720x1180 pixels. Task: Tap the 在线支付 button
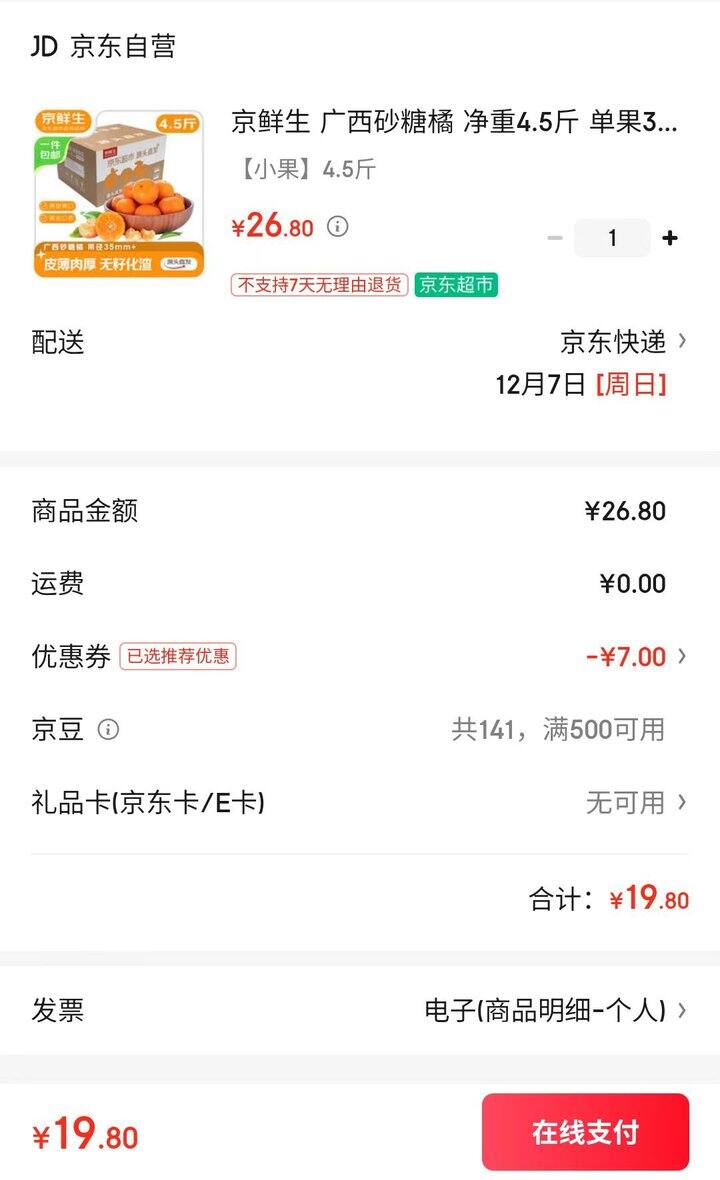585,1132
